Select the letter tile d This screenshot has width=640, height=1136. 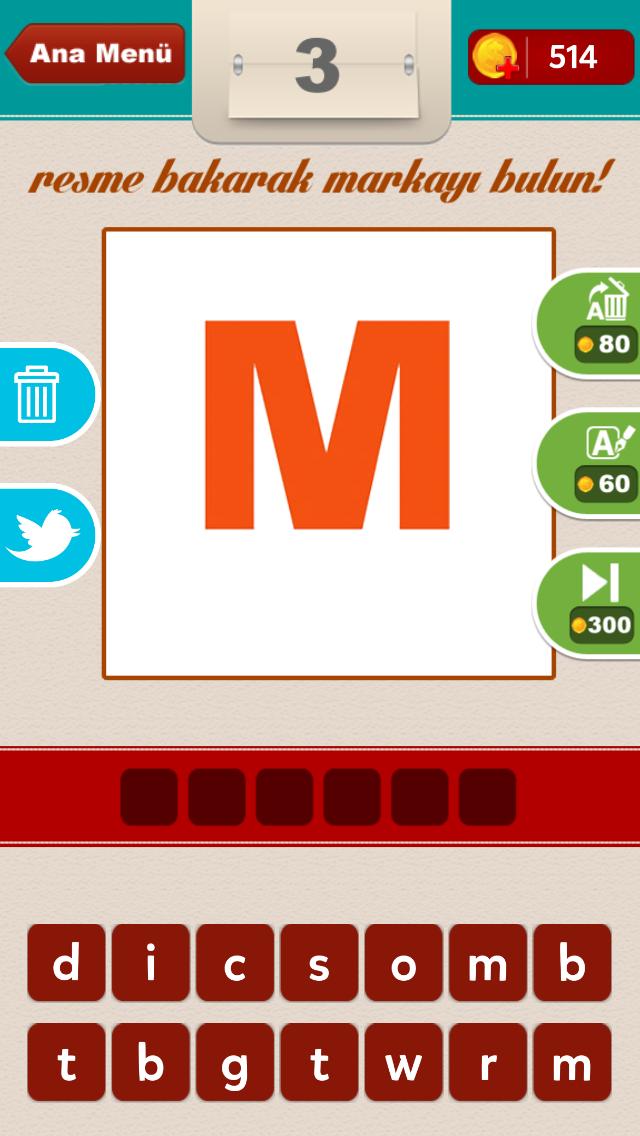[x=67, y=963]
